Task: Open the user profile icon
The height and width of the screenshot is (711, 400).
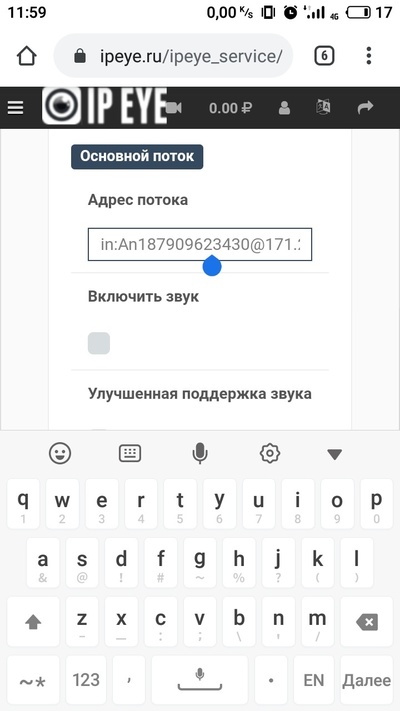Action: pyautogui.click(x=284, y=108)
